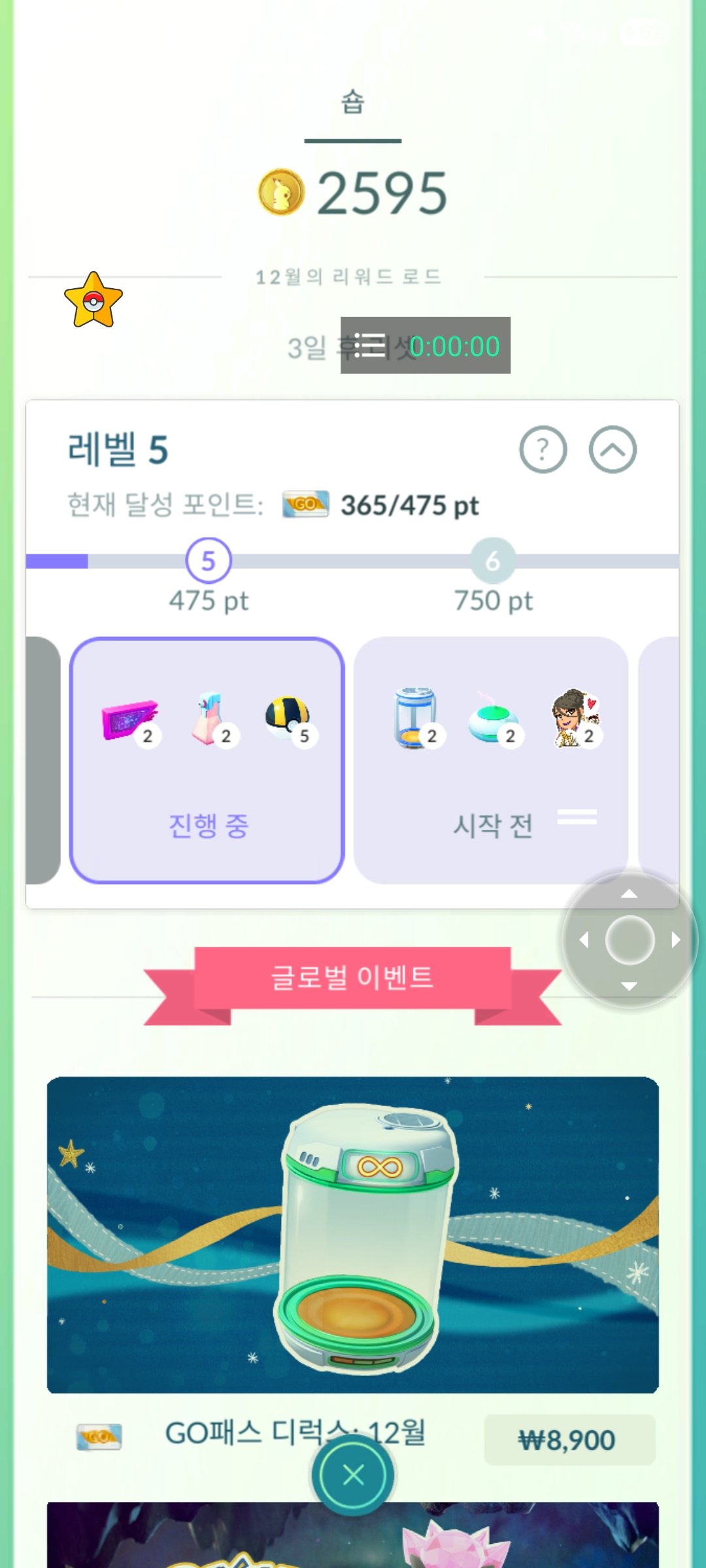Tap the joystick left arrow

click(584, 940)
